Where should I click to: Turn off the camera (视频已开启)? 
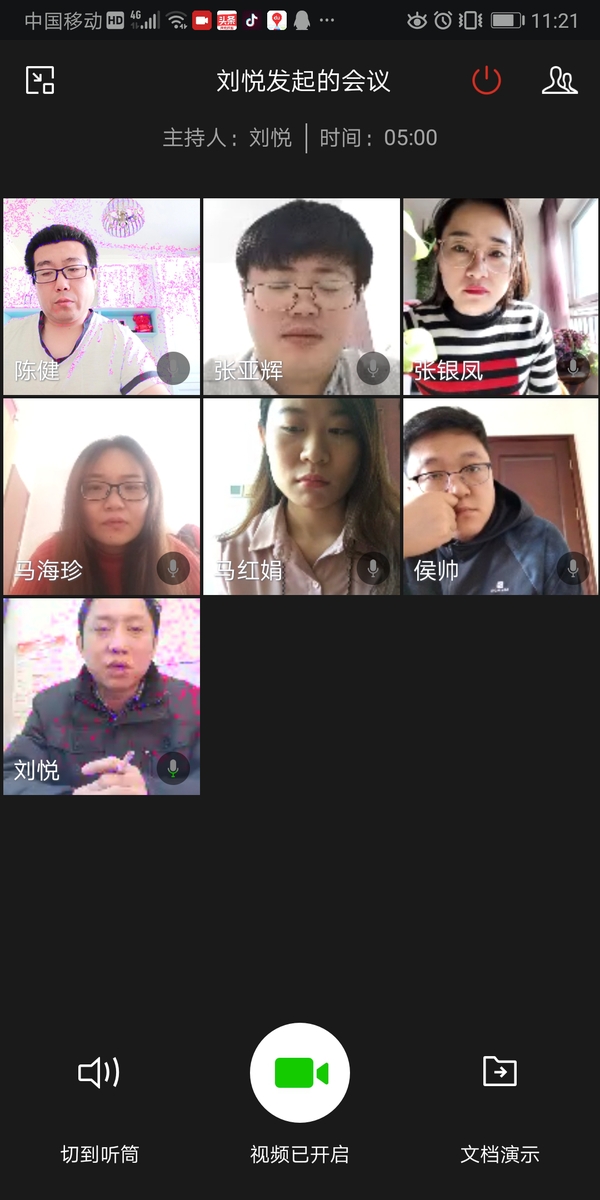(300, 1073)
